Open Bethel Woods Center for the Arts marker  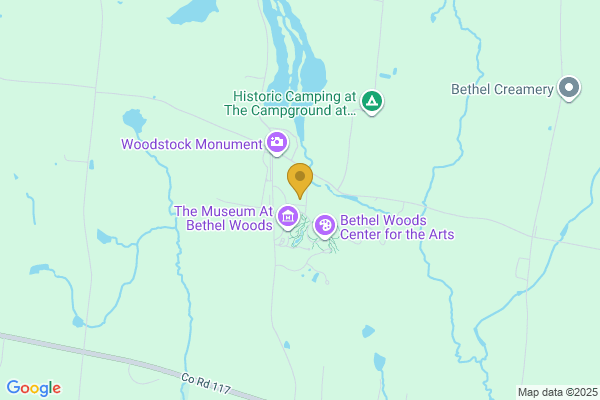324,225
